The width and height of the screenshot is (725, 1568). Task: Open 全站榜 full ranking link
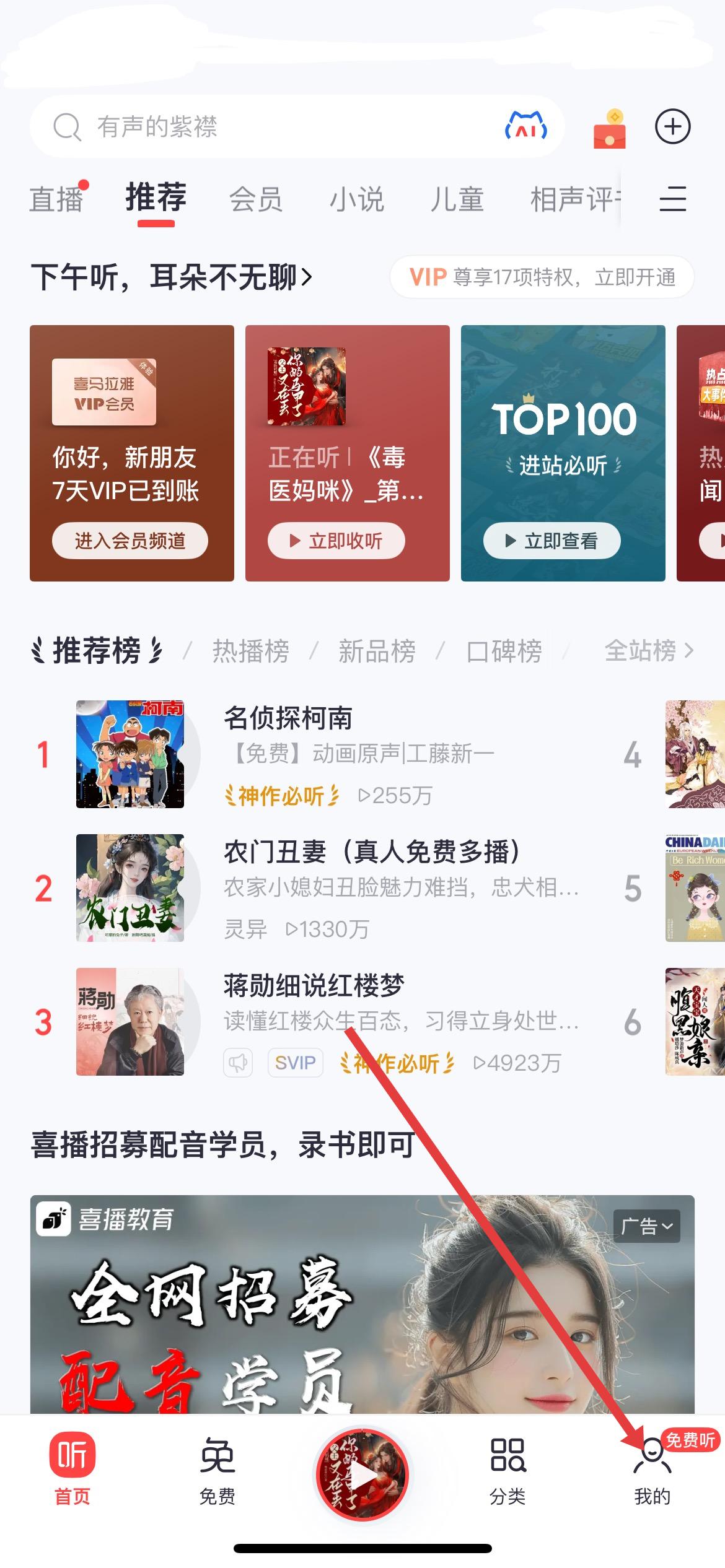click(x=648, y=651)
